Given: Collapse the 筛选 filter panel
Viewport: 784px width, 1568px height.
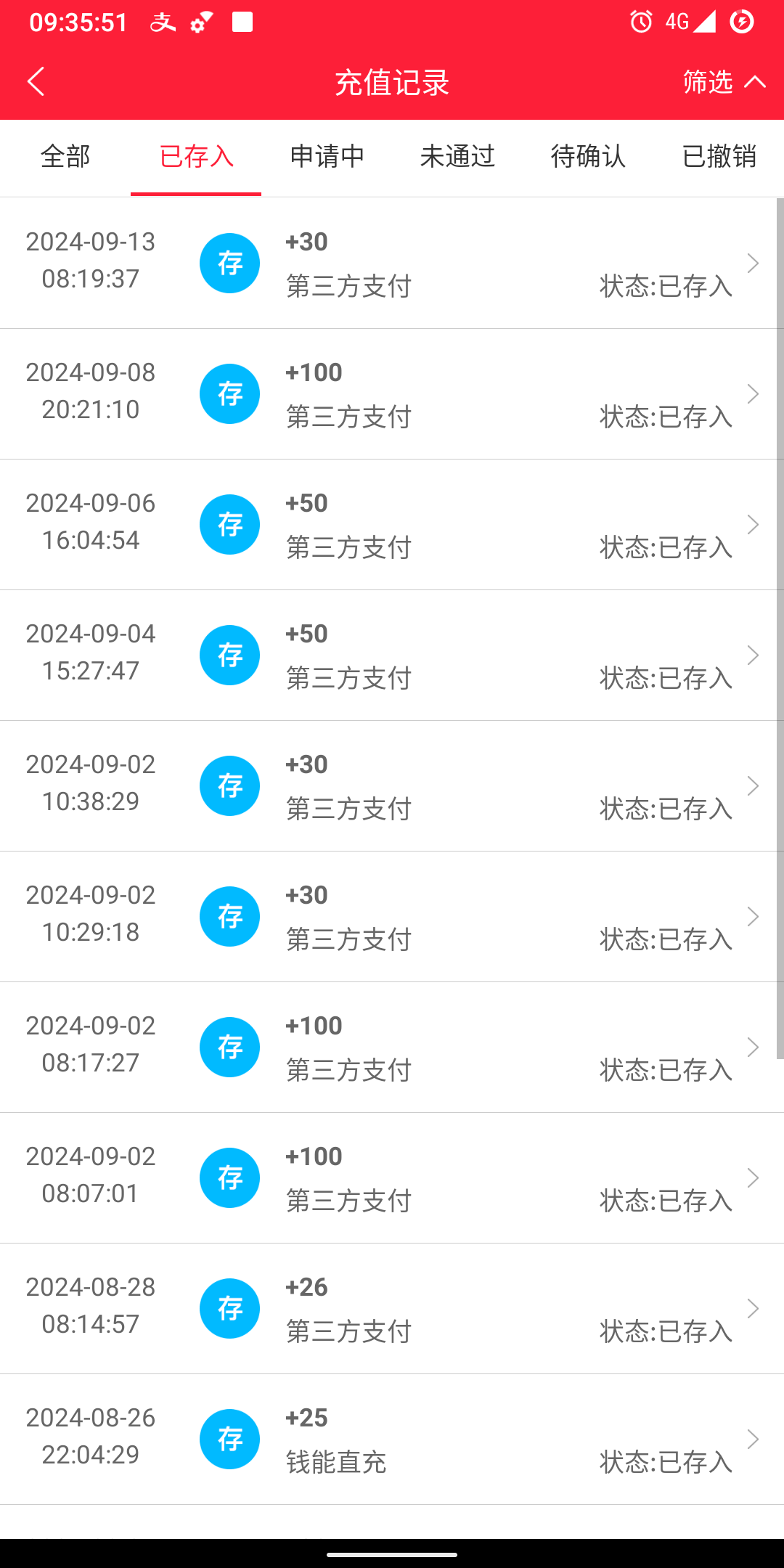Looking at the screenshot, I should click(x=724, y=82).
